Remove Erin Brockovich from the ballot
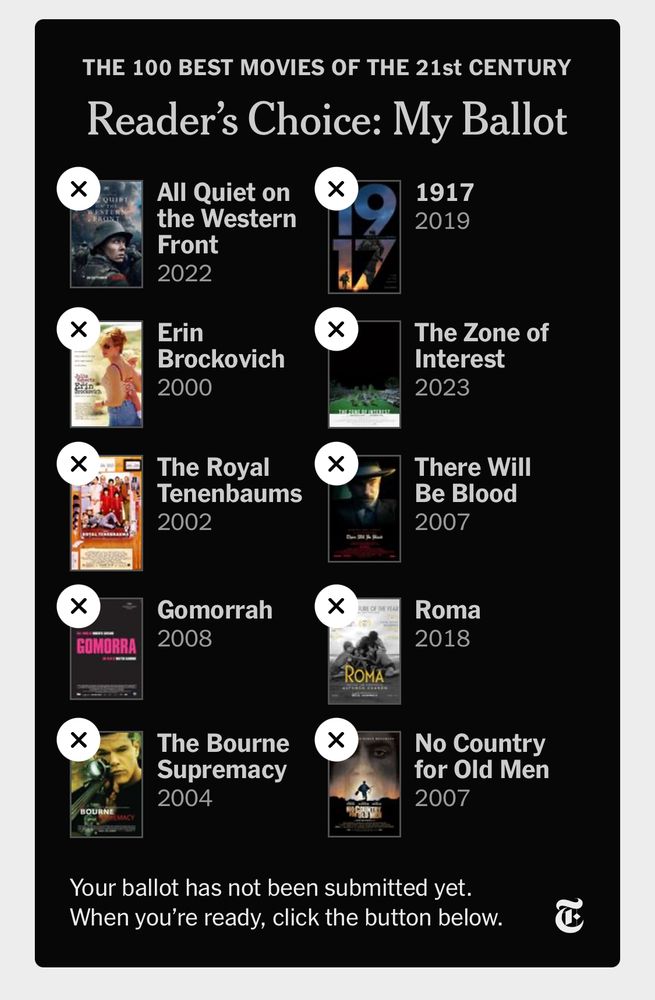The image size is (655, 1000). tap(79, 328)
